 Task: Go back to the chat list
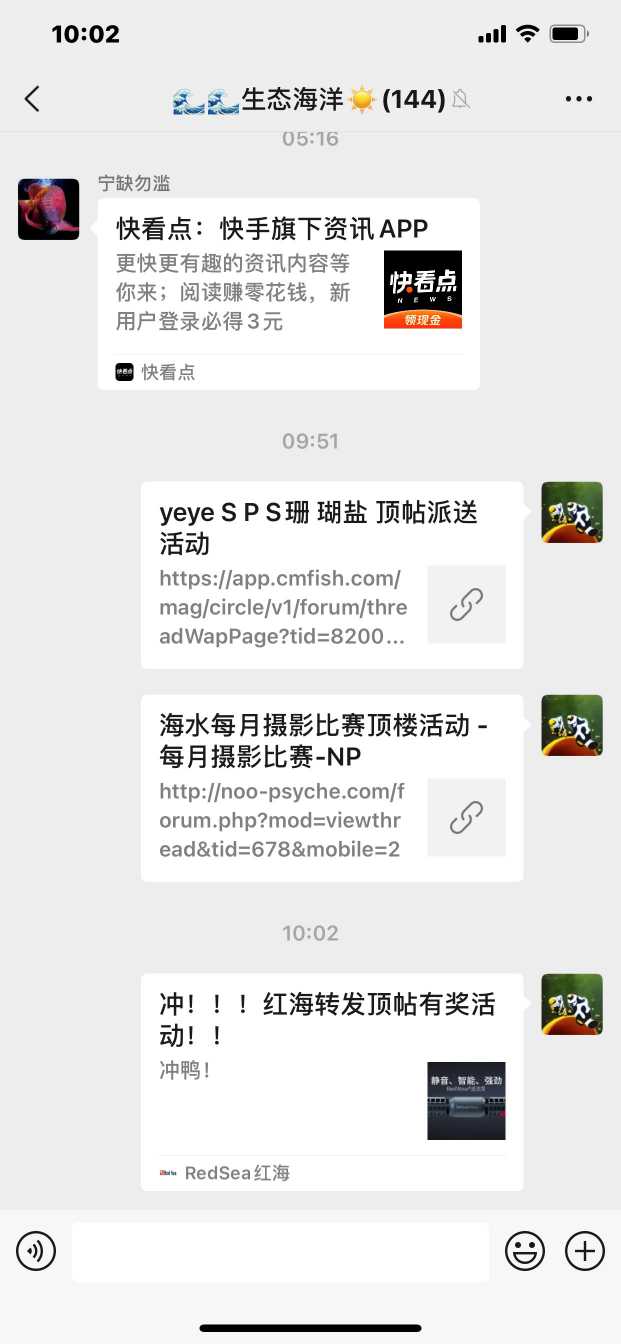tap(32, 98)
